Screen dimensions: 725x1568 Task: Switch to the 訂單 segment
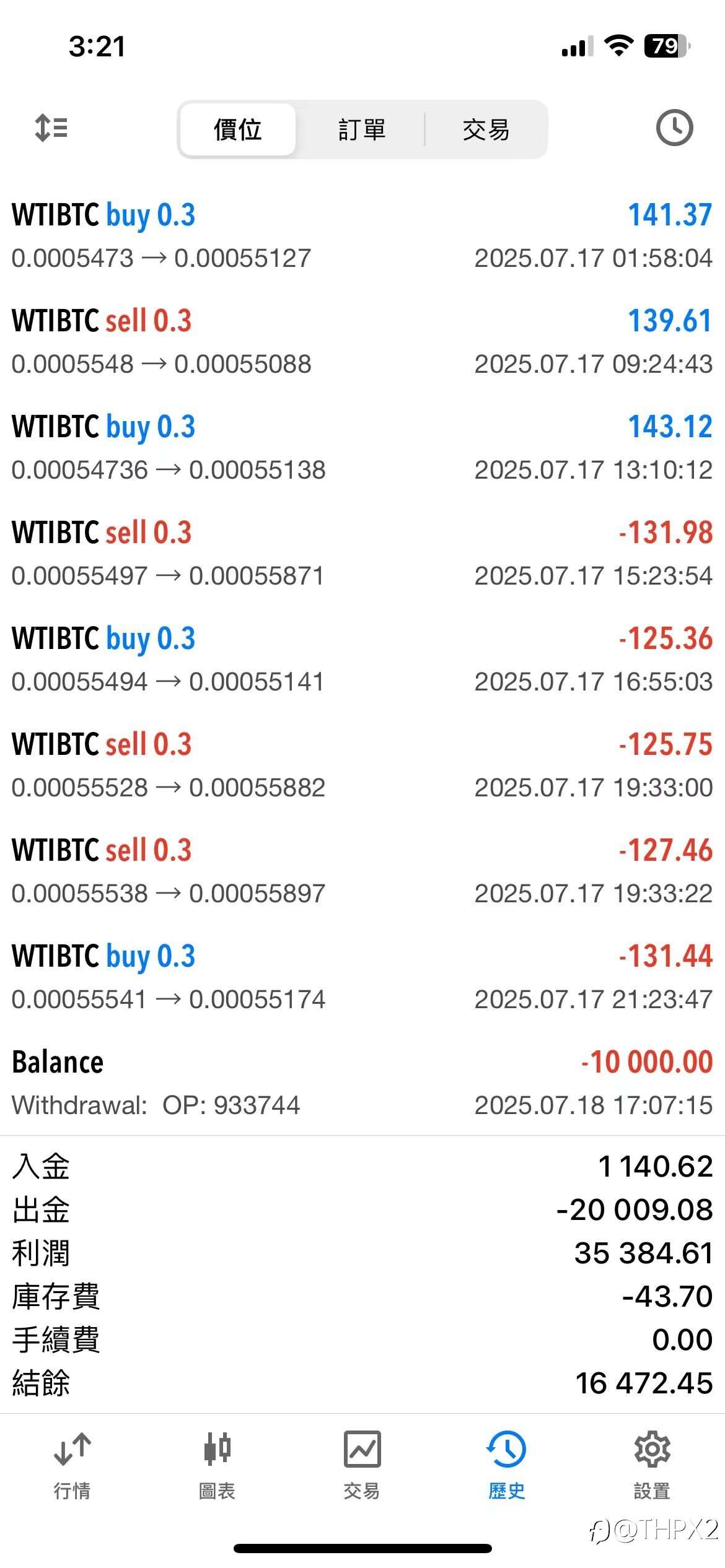coord(362,129)
